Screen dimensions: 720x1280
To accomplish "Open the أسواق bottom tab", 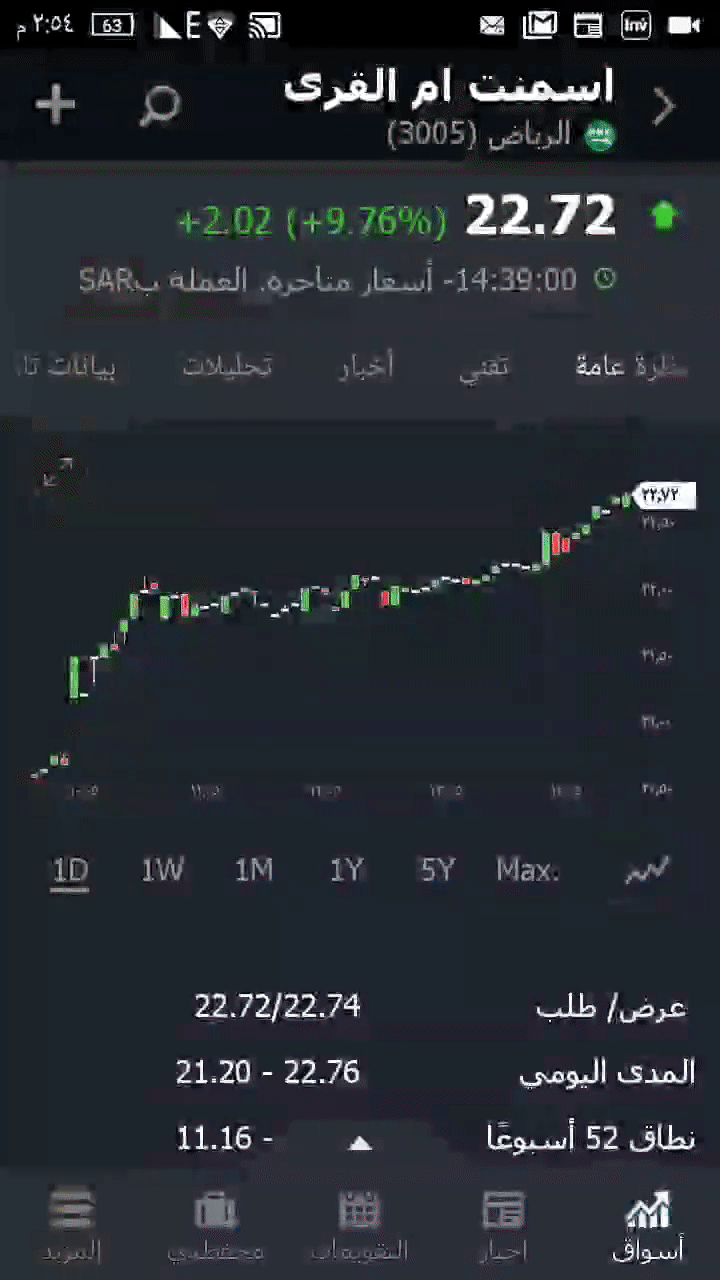I will tap(647, 1225).
